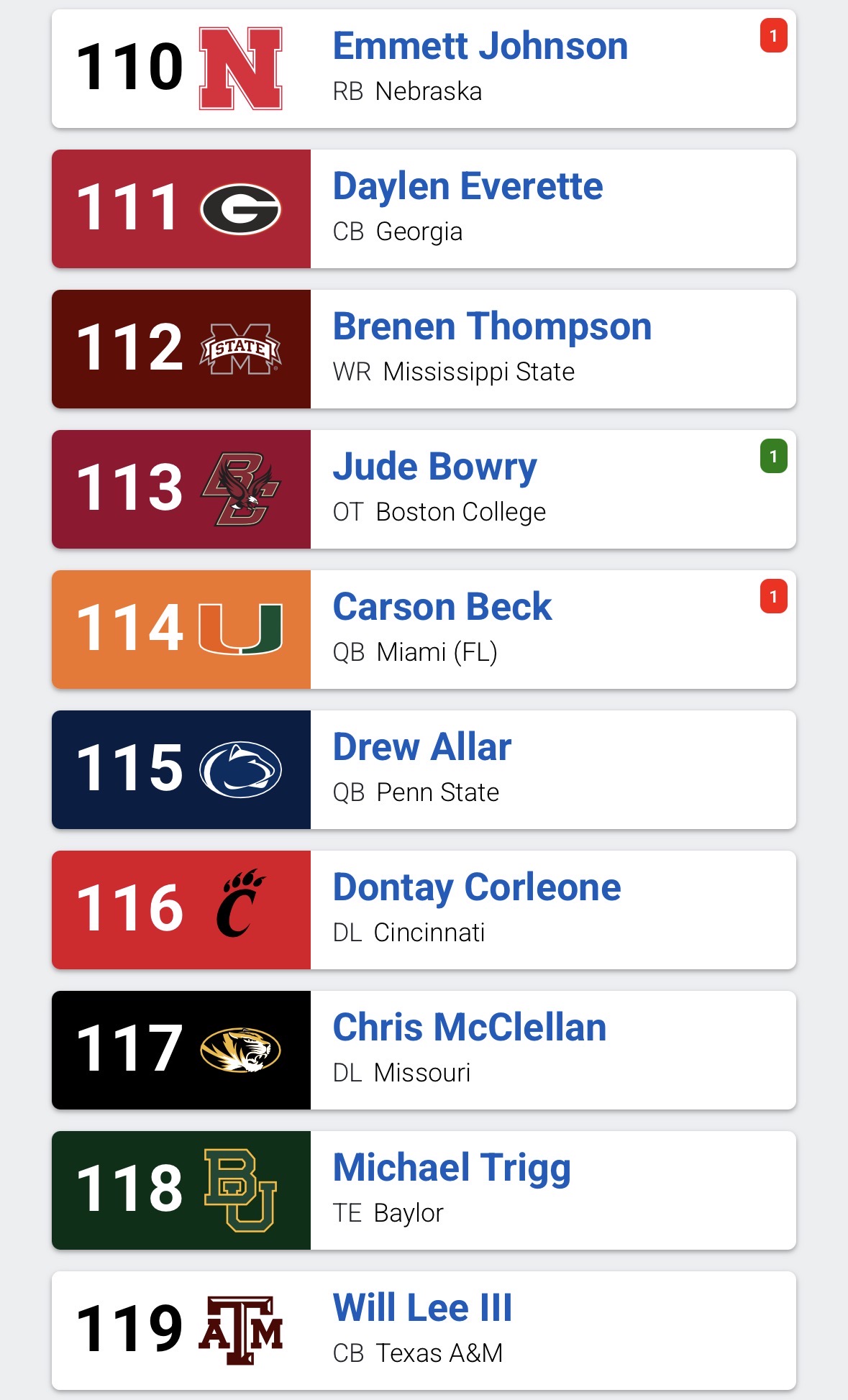Open Will Lee III's player card
Screen dimensions: 848x1400
(422, 1309)
